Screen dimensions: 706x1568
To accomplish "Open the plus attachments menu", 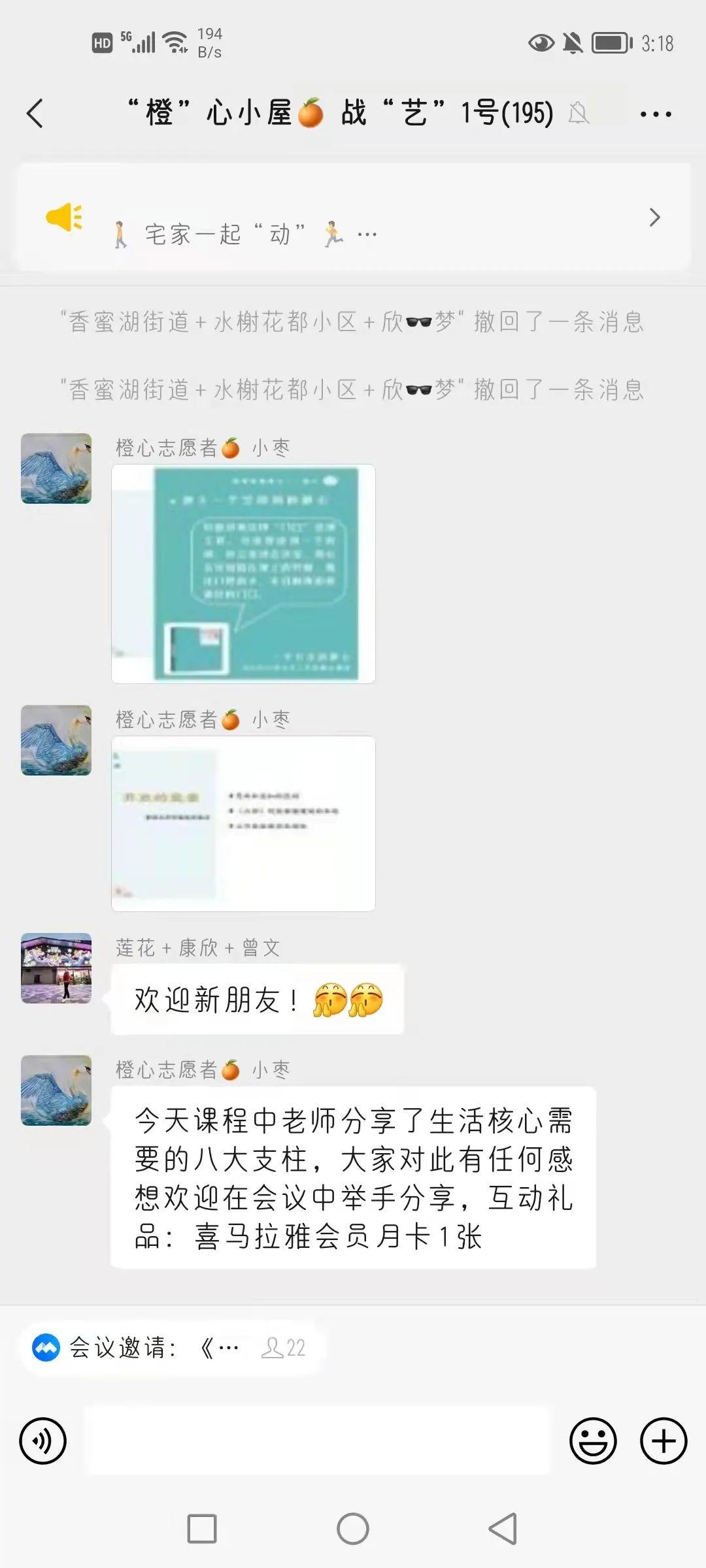I will coord(663,1441).
